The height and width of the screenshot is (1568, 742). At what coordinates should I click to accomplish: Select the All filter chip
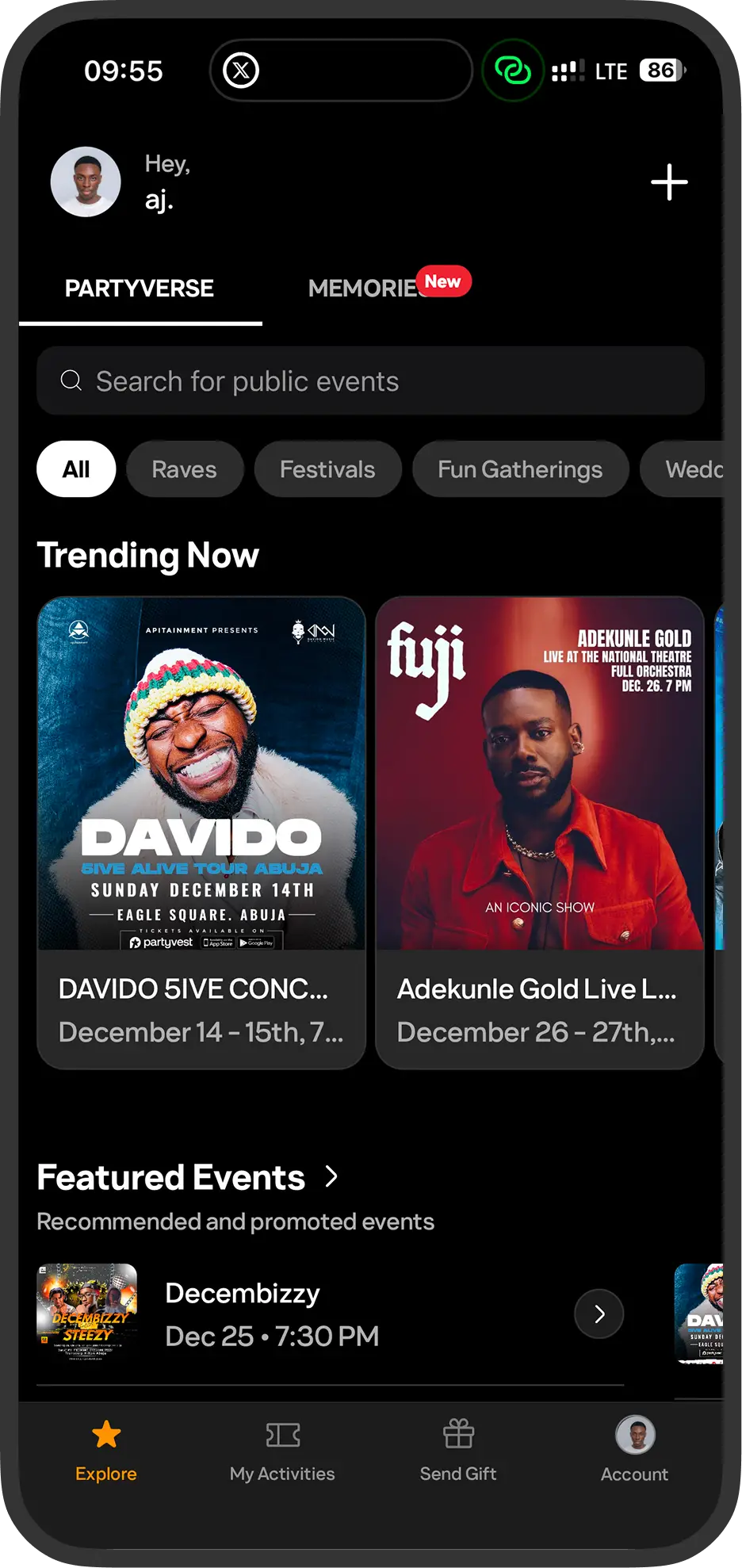click(76, 469)
